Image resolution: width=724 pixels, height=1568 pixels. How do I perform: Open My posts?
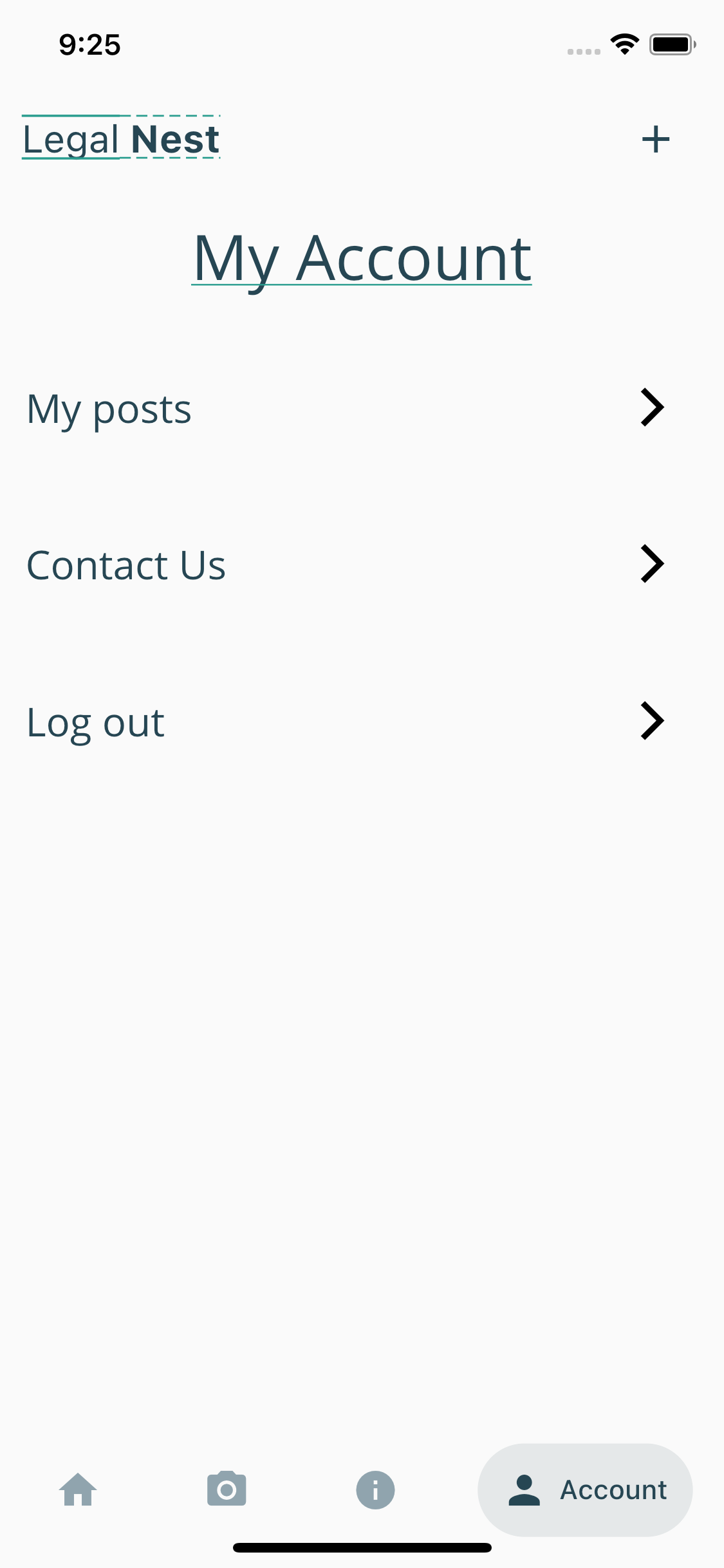tap(362, 408)
